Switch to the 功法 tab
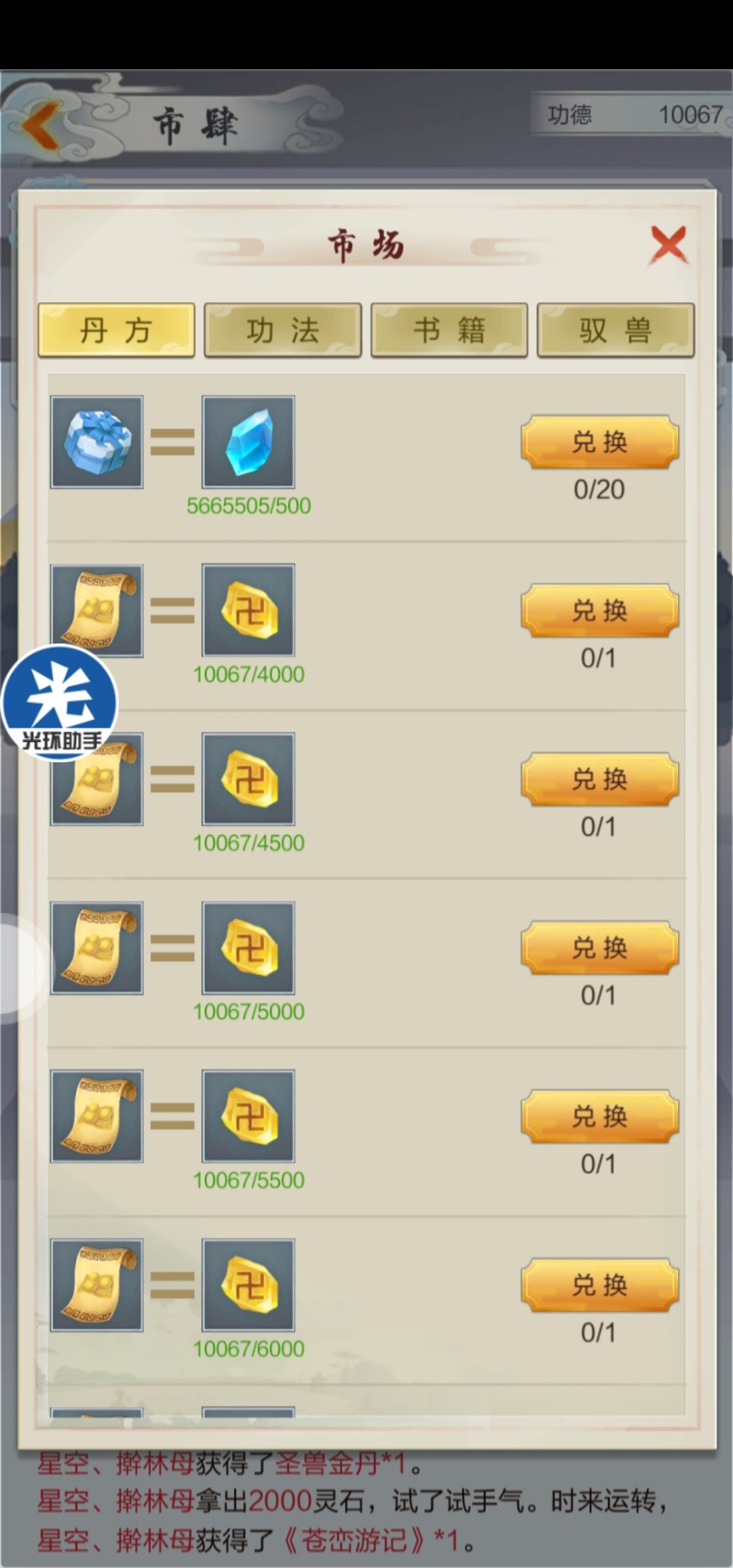The image size is (733, 1568). tap(282, 331)
